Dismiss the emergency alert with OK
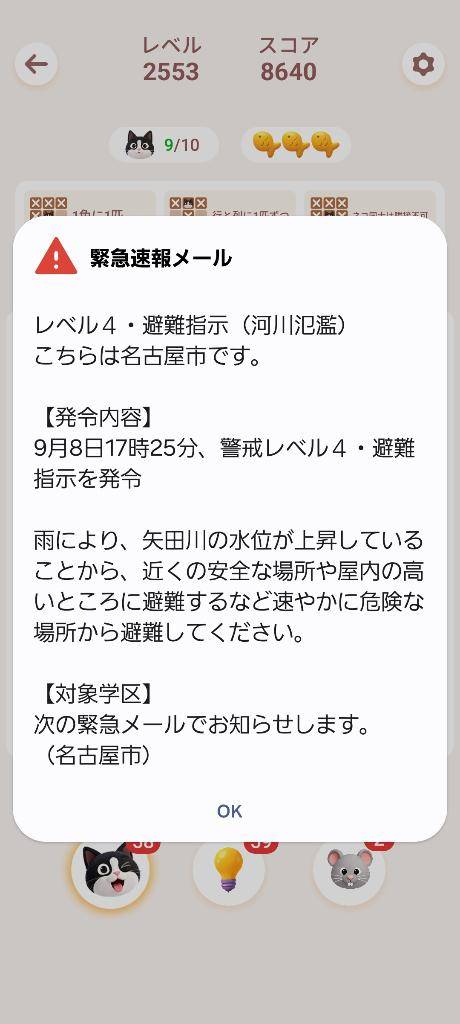 pyautogui.click(x=229, y=811)
